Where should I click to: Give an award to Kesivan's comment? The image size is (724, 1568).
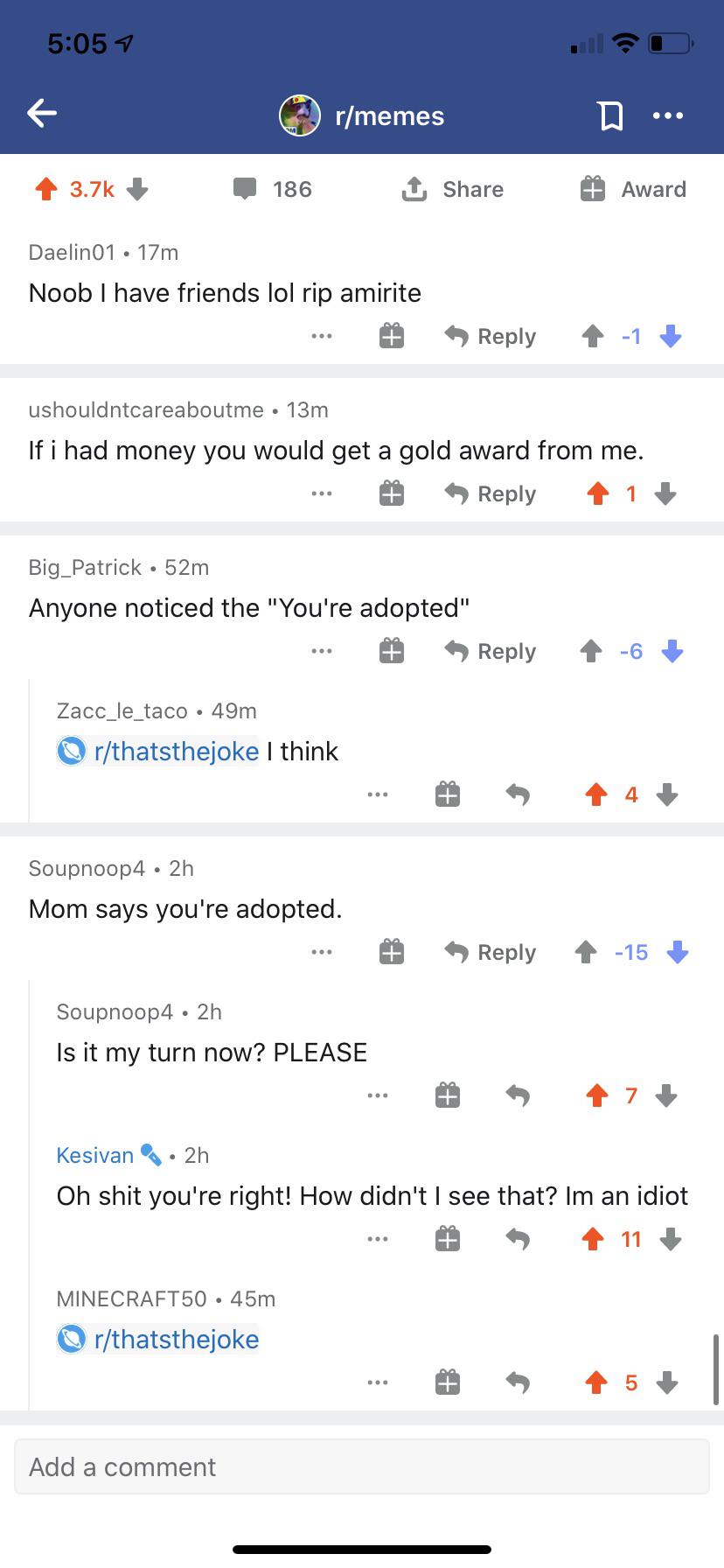coord(448,1239)
